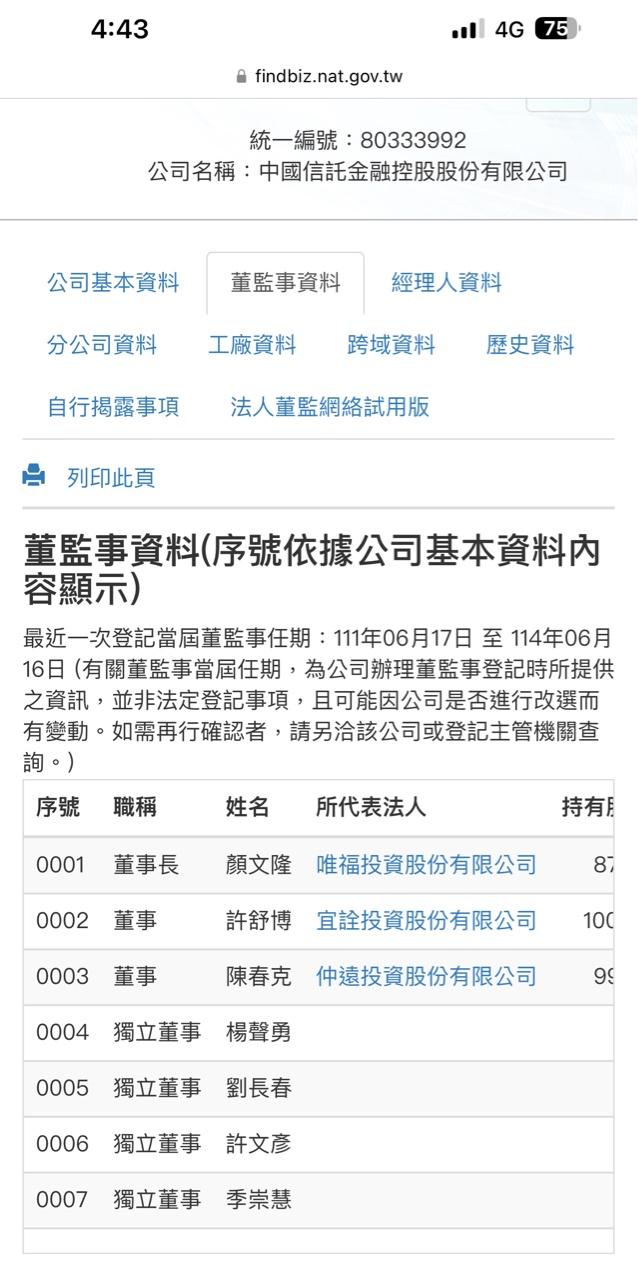The image size is (638, 1280).
Task: Switch to the 公司基本資料 tab
Action: click(113, 283)
